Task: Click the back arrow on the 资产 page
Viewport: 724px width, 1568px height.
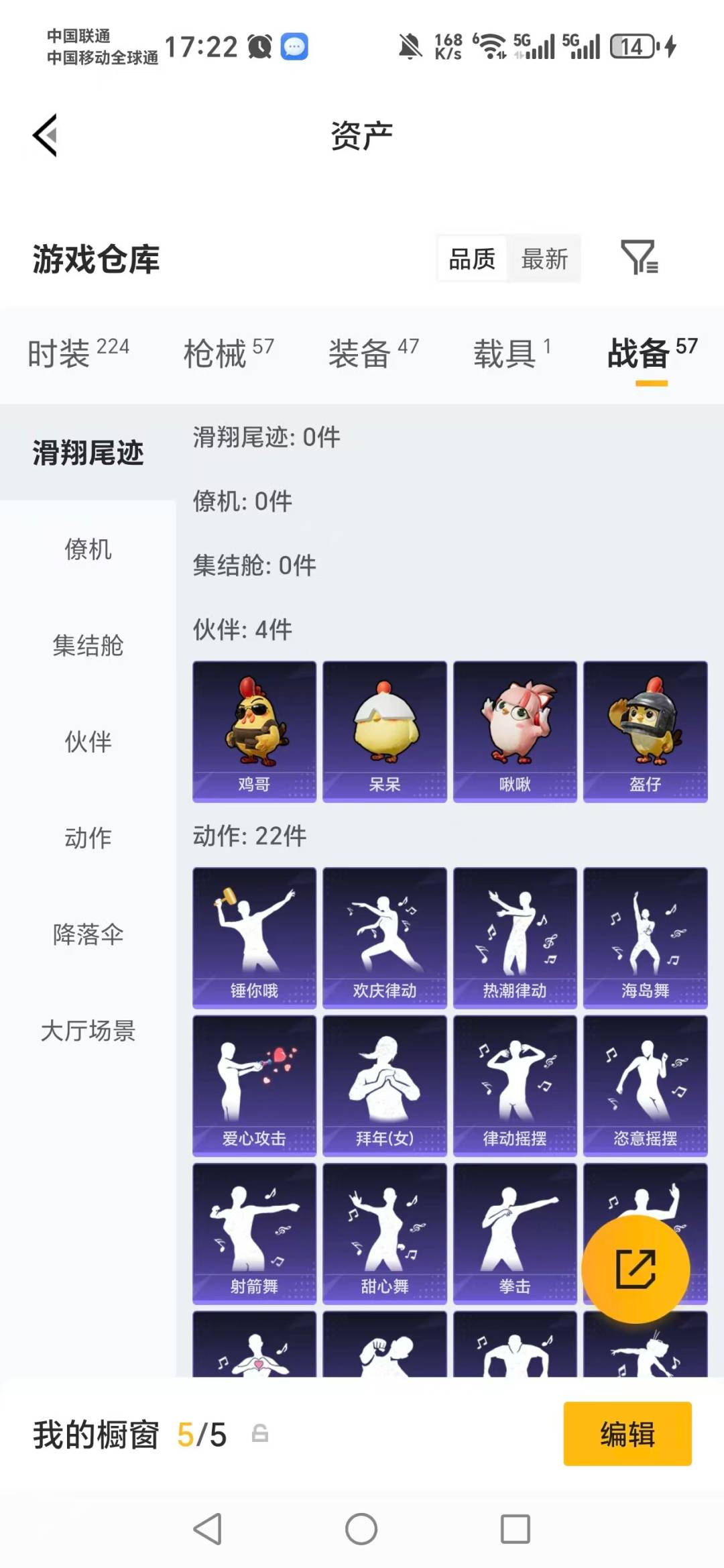Action: click(x=44, y=134)
